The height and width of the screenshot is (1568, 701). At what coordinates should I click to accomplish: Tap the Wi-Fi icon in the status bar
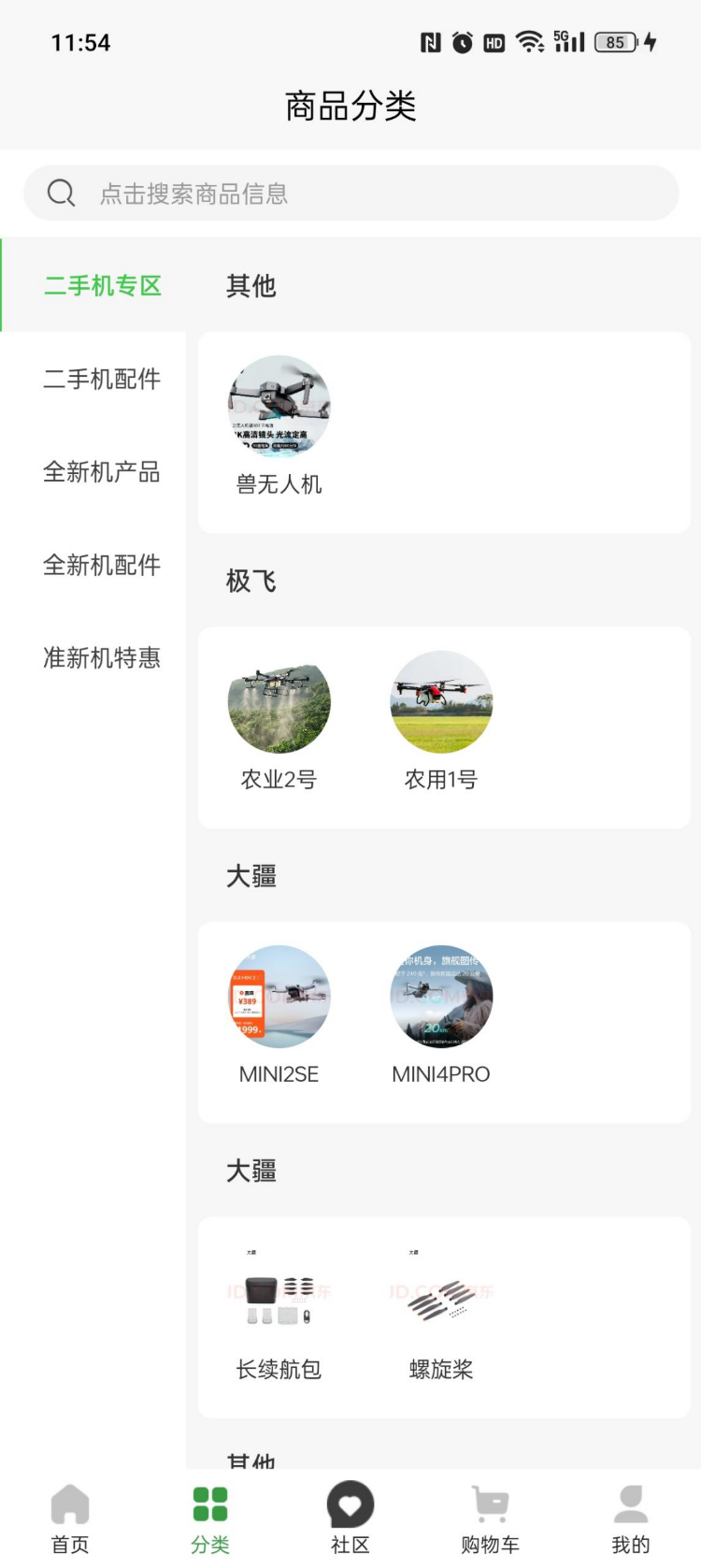(x=528, y=42)
